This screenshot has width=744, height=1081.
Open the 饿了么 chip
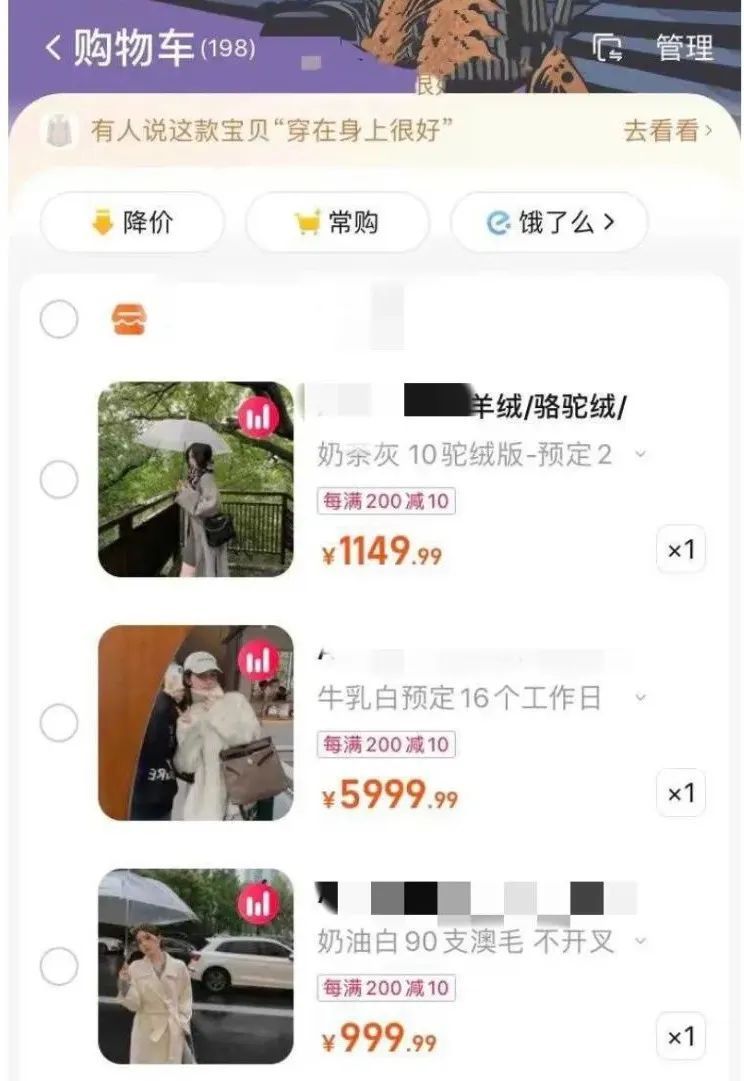pos(549,222)
